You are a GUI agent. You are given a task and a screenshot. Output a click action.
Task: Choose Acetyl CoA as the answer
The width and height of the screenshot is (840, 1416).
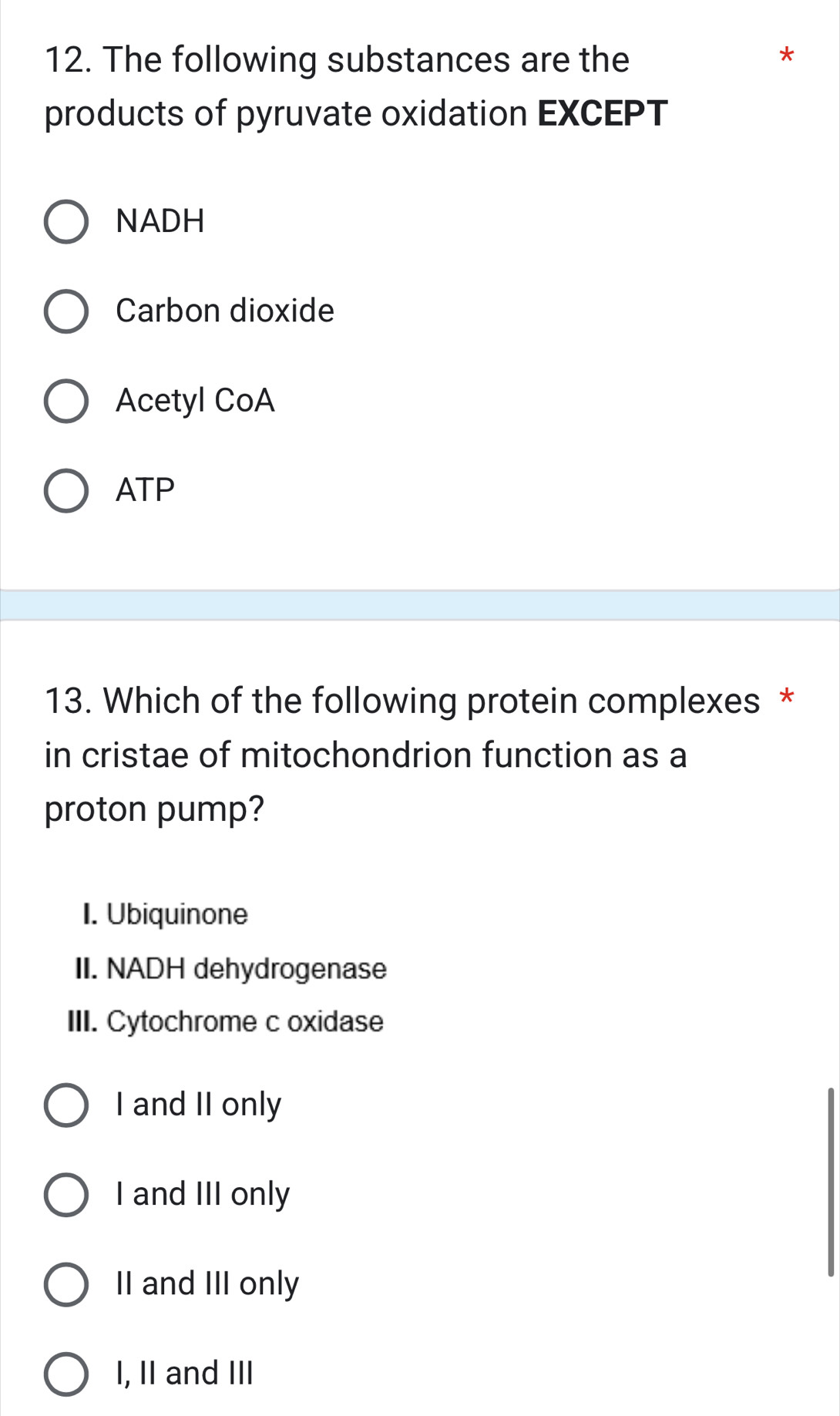click(195, 400)
